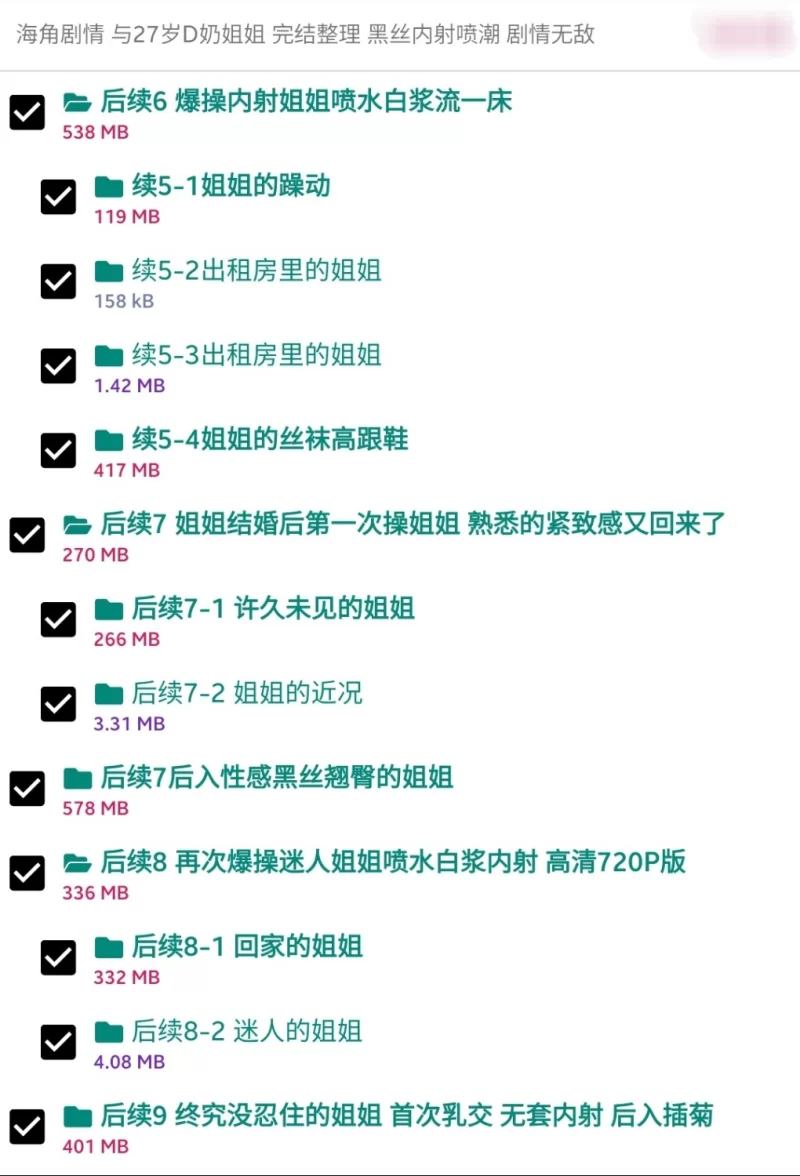Collapse the 后续6 538 MB folder
The image size is (800, 1176).
[x=78, y=102]
